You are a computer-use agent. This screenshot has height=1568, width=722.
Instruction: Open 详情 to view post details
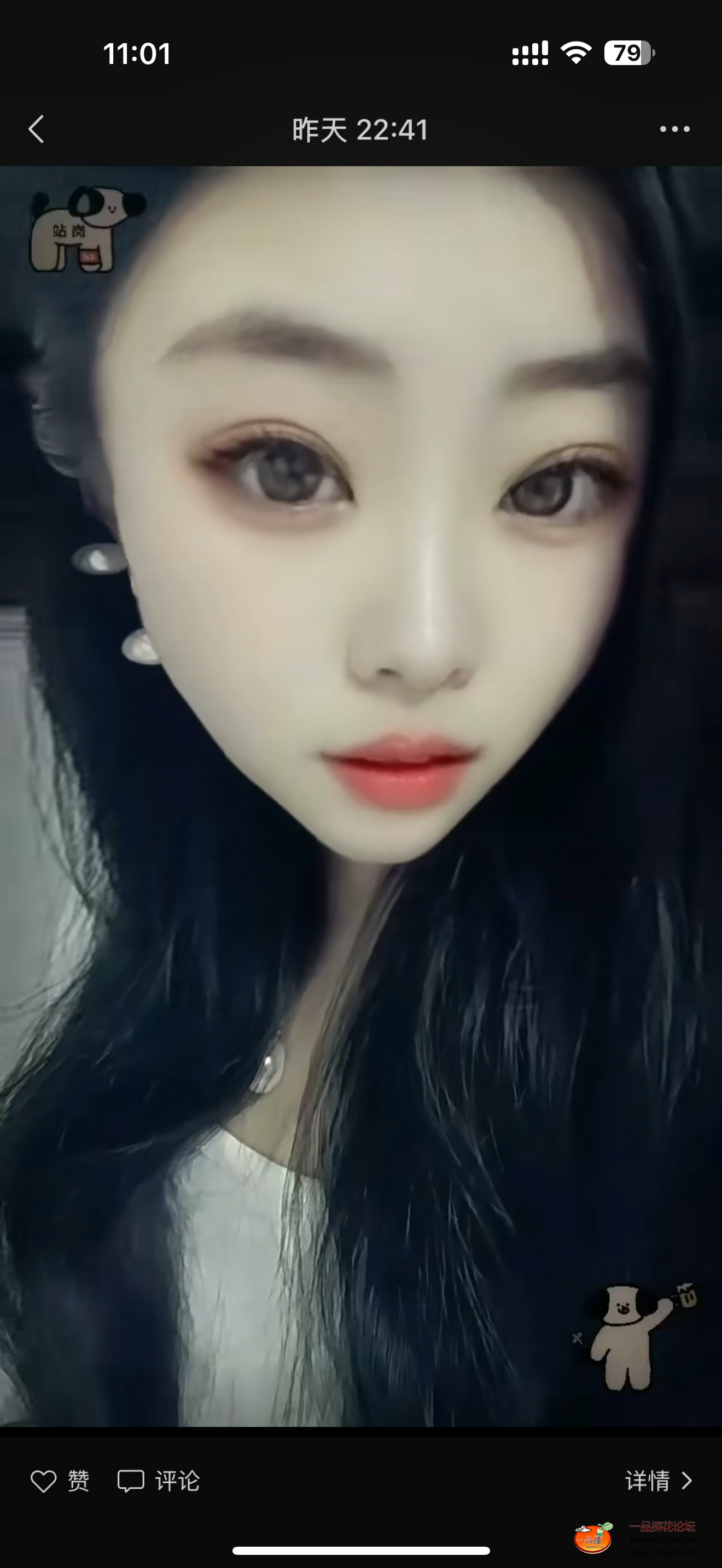click(x=659, y=1481)
